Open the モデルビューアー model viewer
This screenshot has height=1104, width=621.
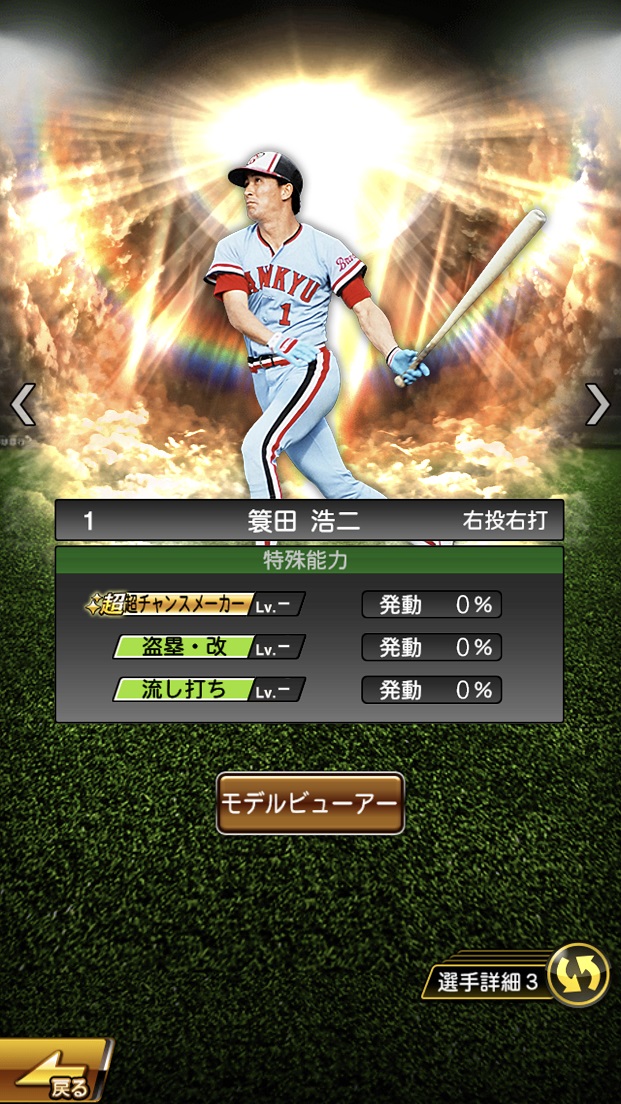tap(310, 803)
